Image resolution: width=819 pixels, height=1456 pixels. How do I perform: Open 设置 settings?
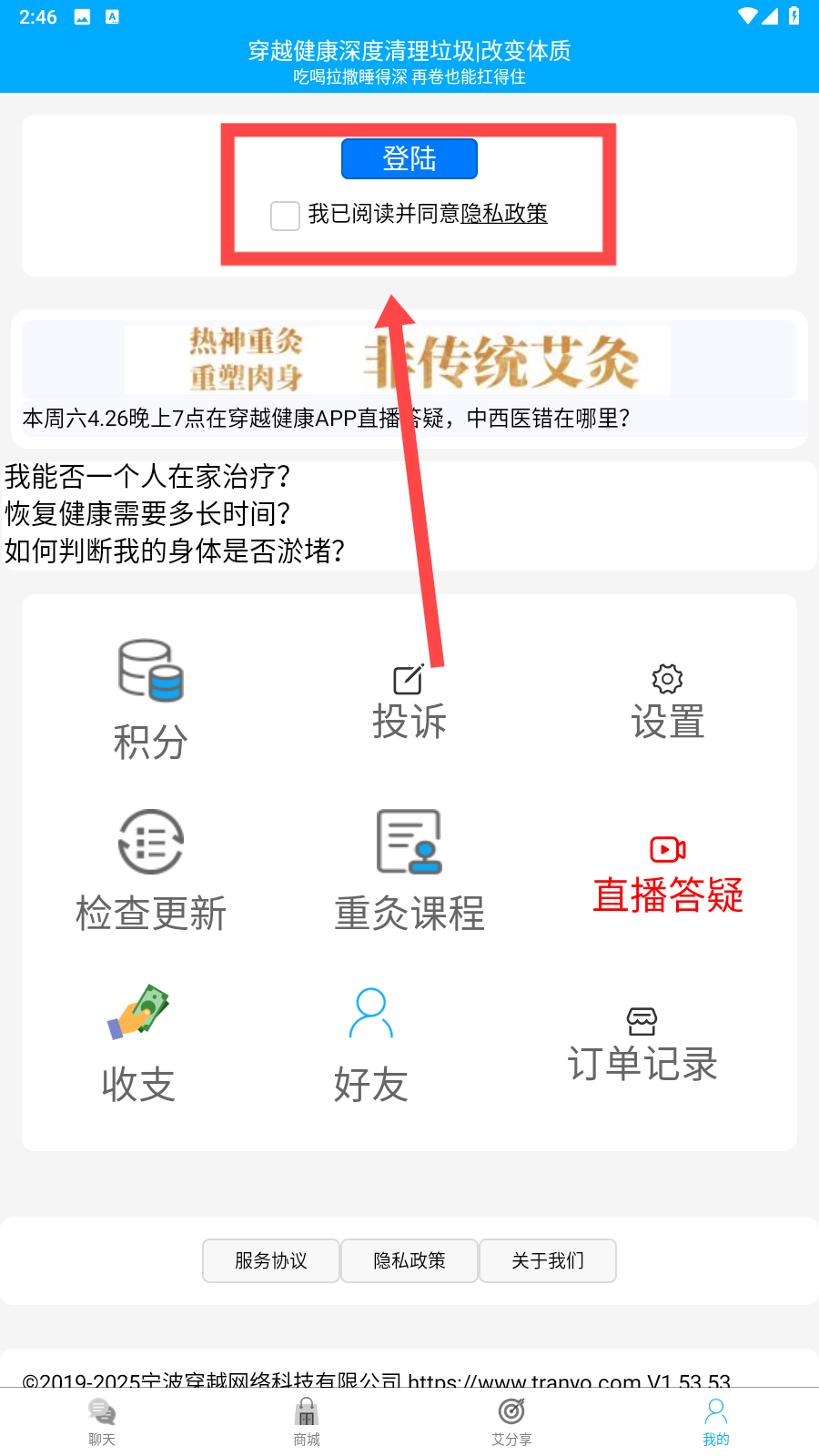(x=667, y=702)
